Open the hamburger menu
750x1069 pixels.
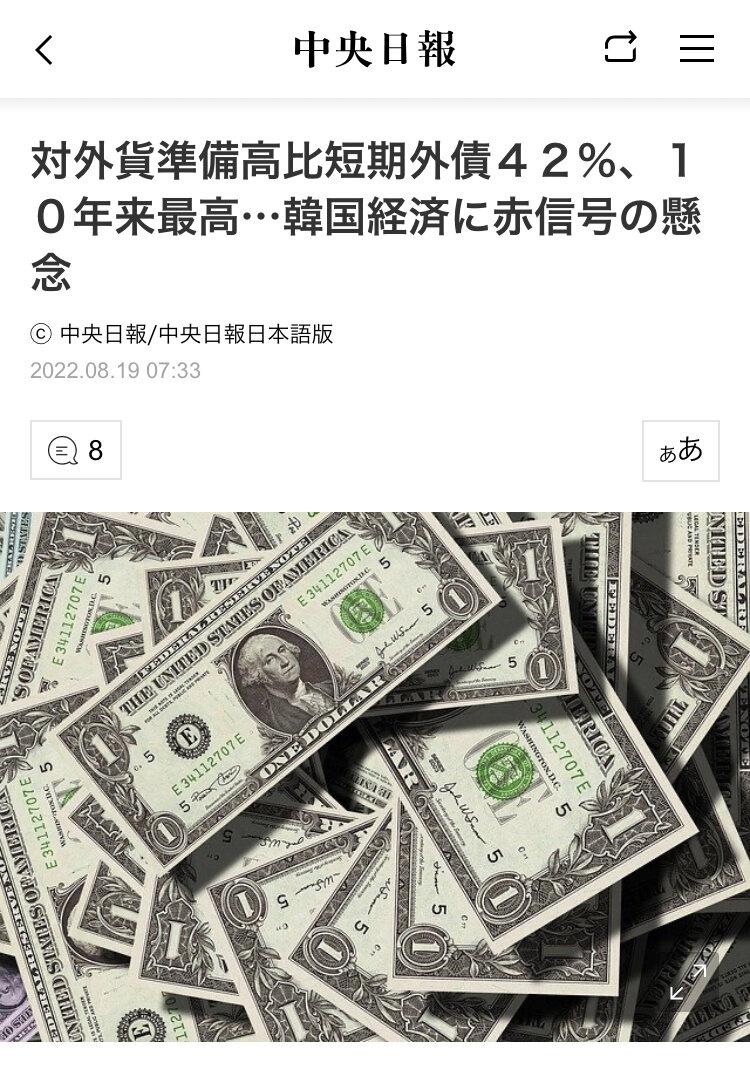(x=696, y=48)
